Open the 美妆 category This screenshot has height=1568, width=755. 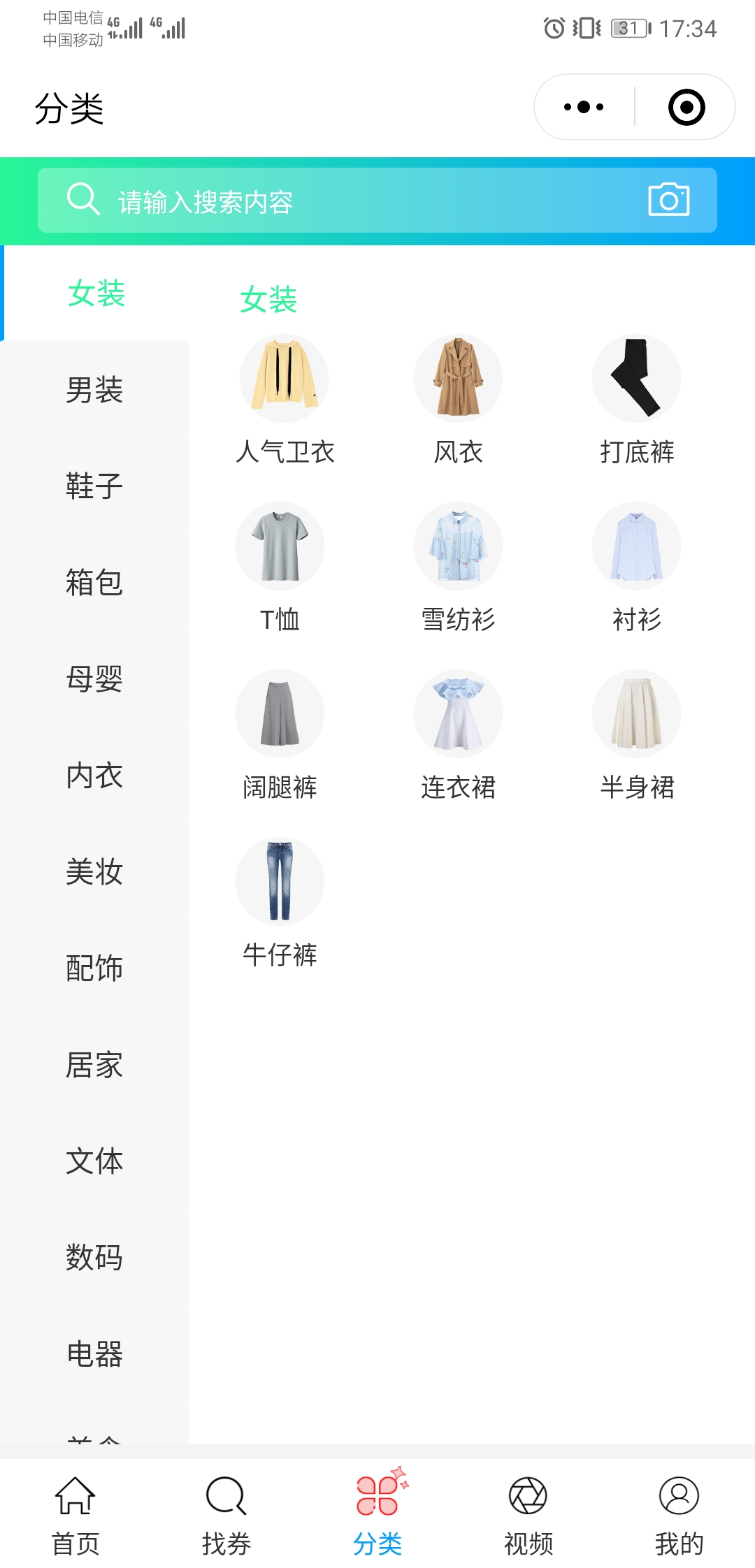(x=94, y=871)
